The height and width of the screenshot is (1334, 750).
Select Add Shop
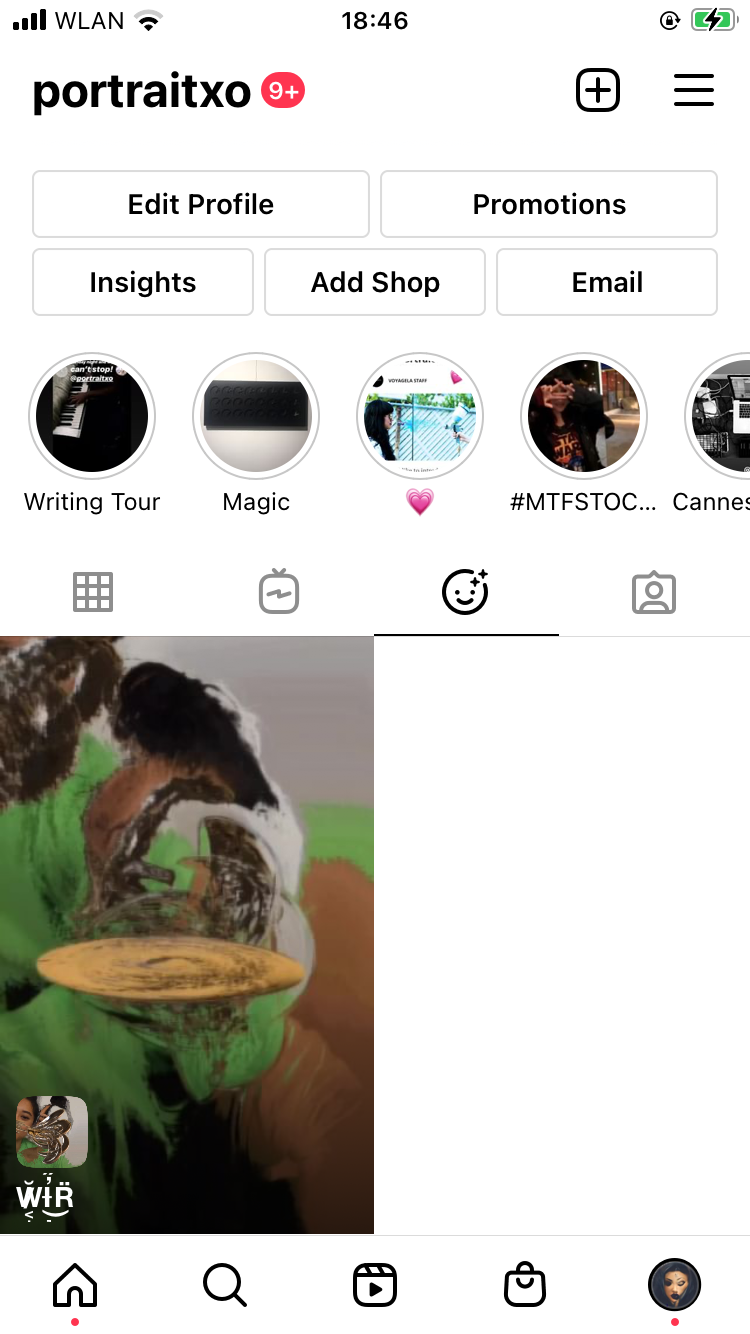(375, 282)
